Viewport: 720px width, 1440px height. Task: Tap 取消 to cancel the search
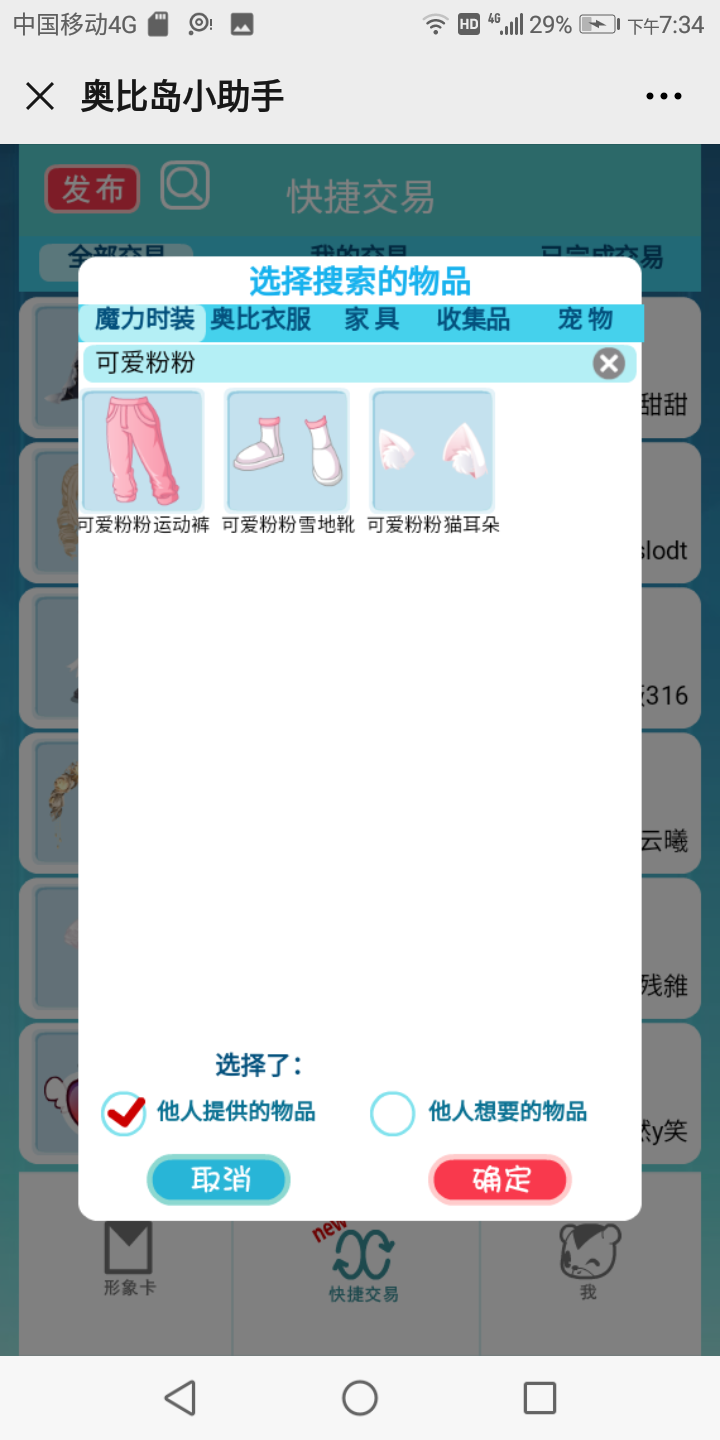pos(219,1180)
